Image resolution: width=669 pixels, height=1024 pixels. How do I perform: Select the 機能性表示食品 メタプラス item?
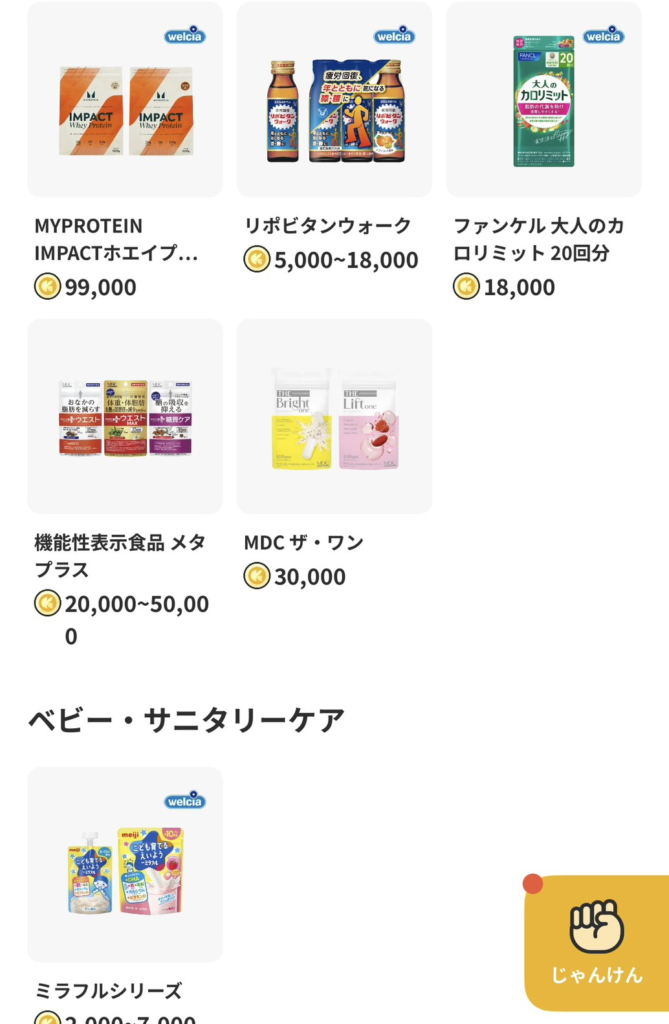pyautogui.click(x=125, y=417)
